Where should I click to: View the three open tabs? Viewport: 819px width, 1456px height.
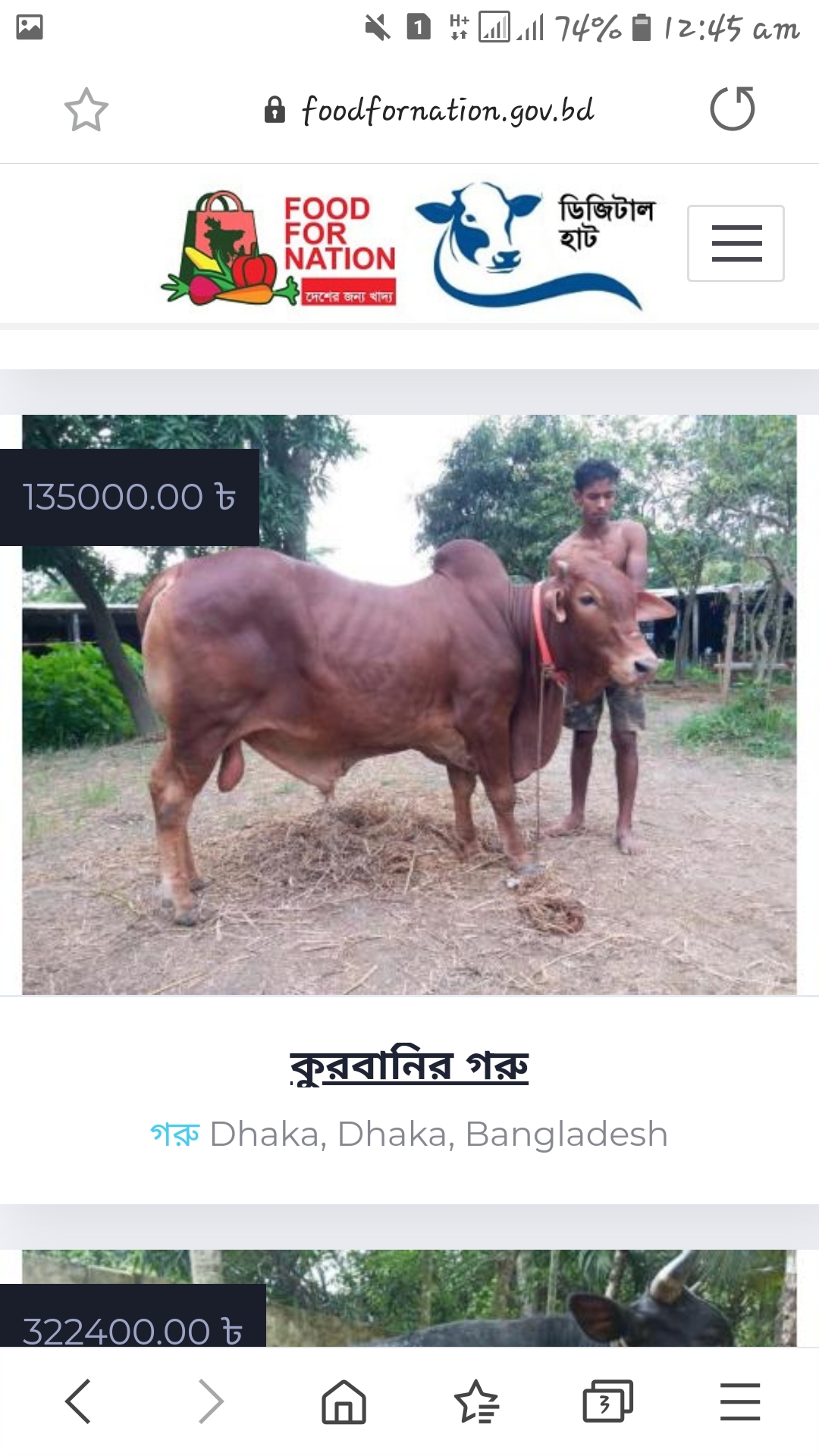[x=607, y=1401]
